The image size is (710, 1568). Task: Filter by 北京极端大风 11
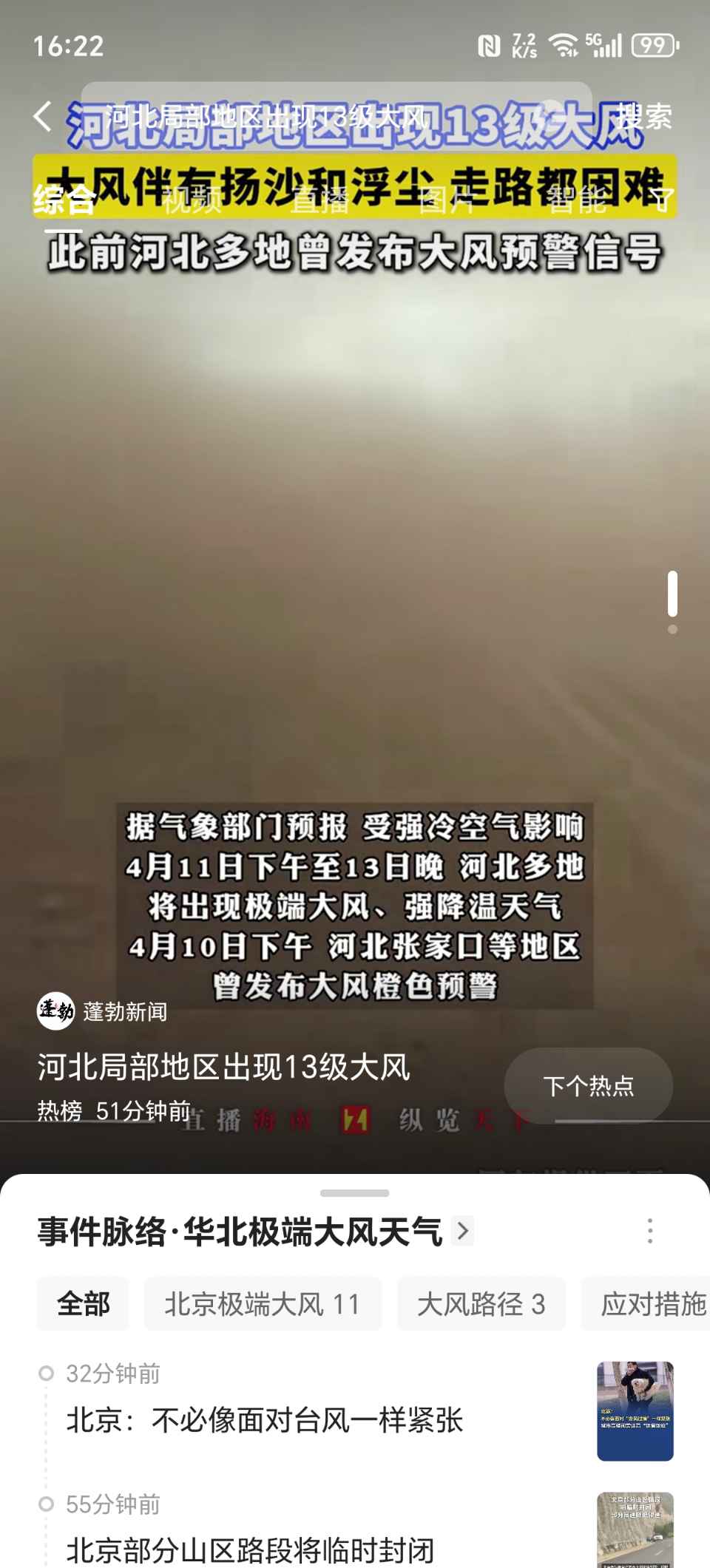(x=263, y=1303)
